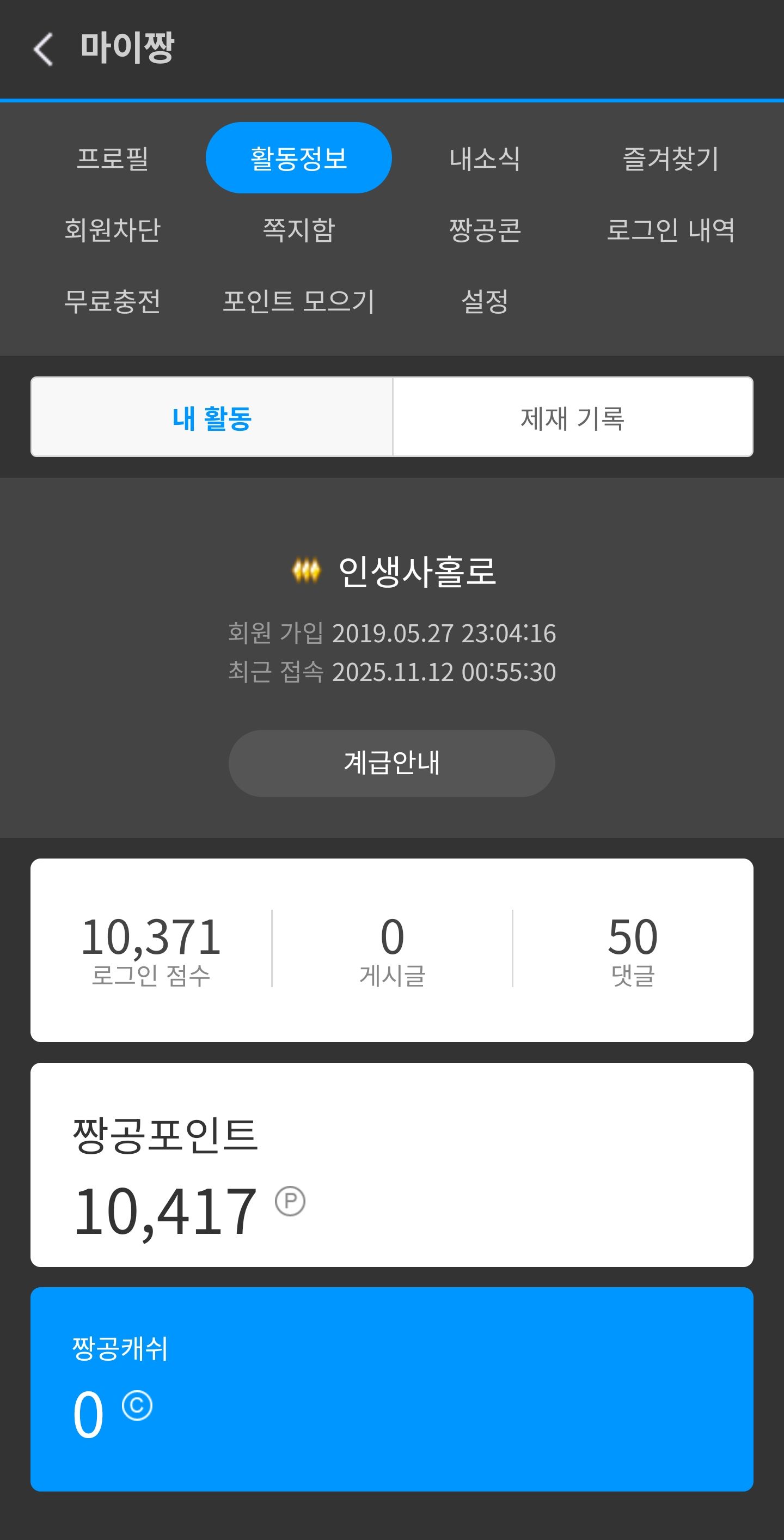Open the 회원차단 menu
Screen dimensions: 784x1540
point(112,229)
